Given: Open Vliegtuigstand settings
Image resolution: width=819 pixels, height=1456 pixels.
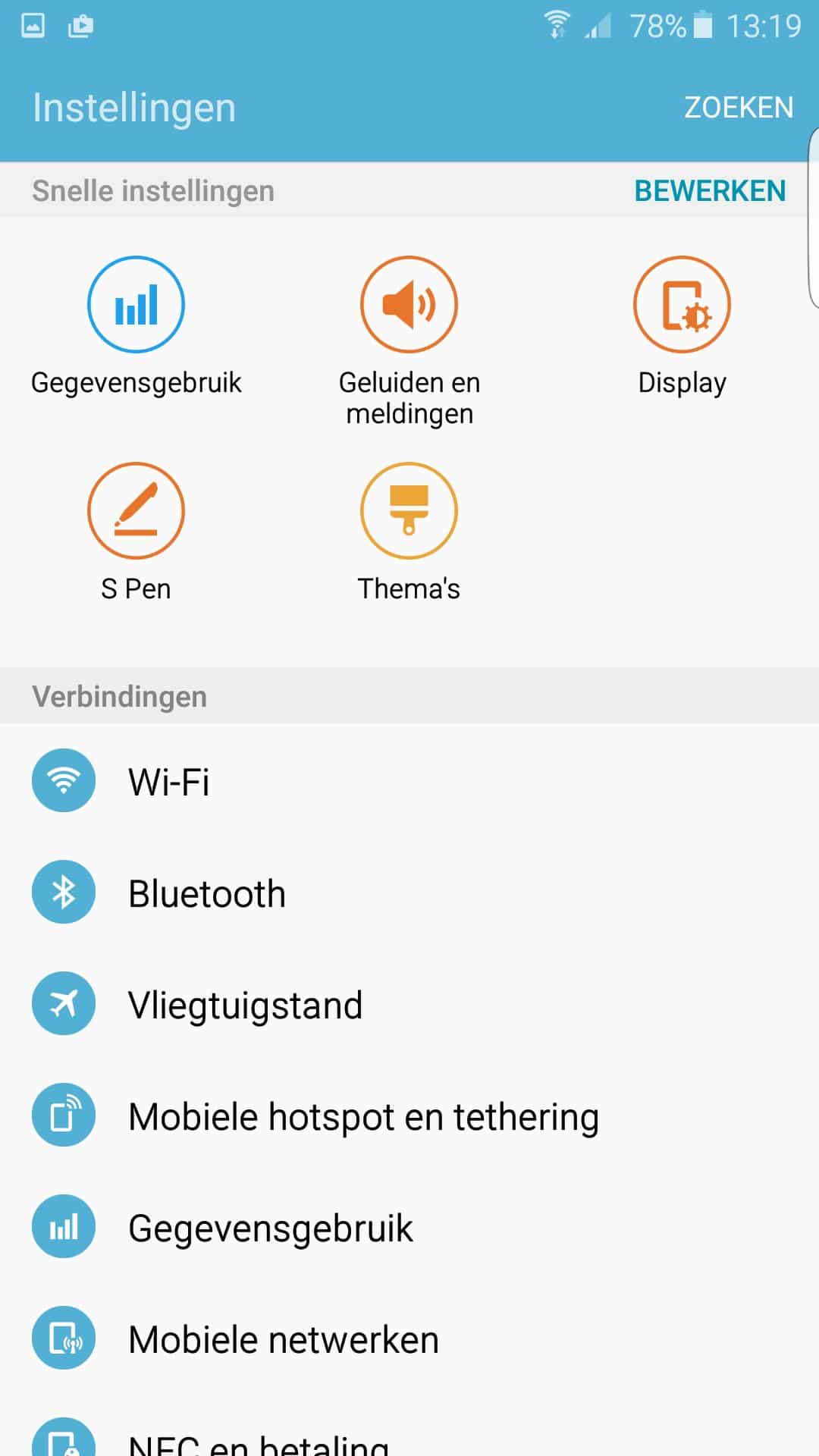Looking at the screenshot, I should (409, 1003).
